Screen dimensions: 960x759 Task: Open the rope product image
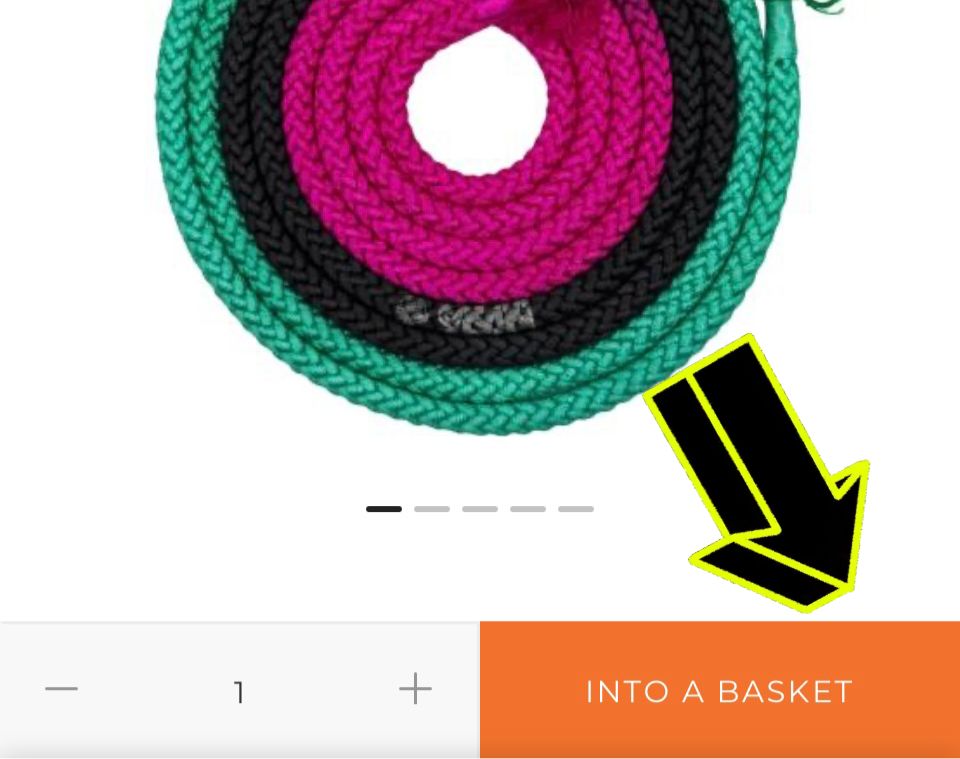(478, 210)
